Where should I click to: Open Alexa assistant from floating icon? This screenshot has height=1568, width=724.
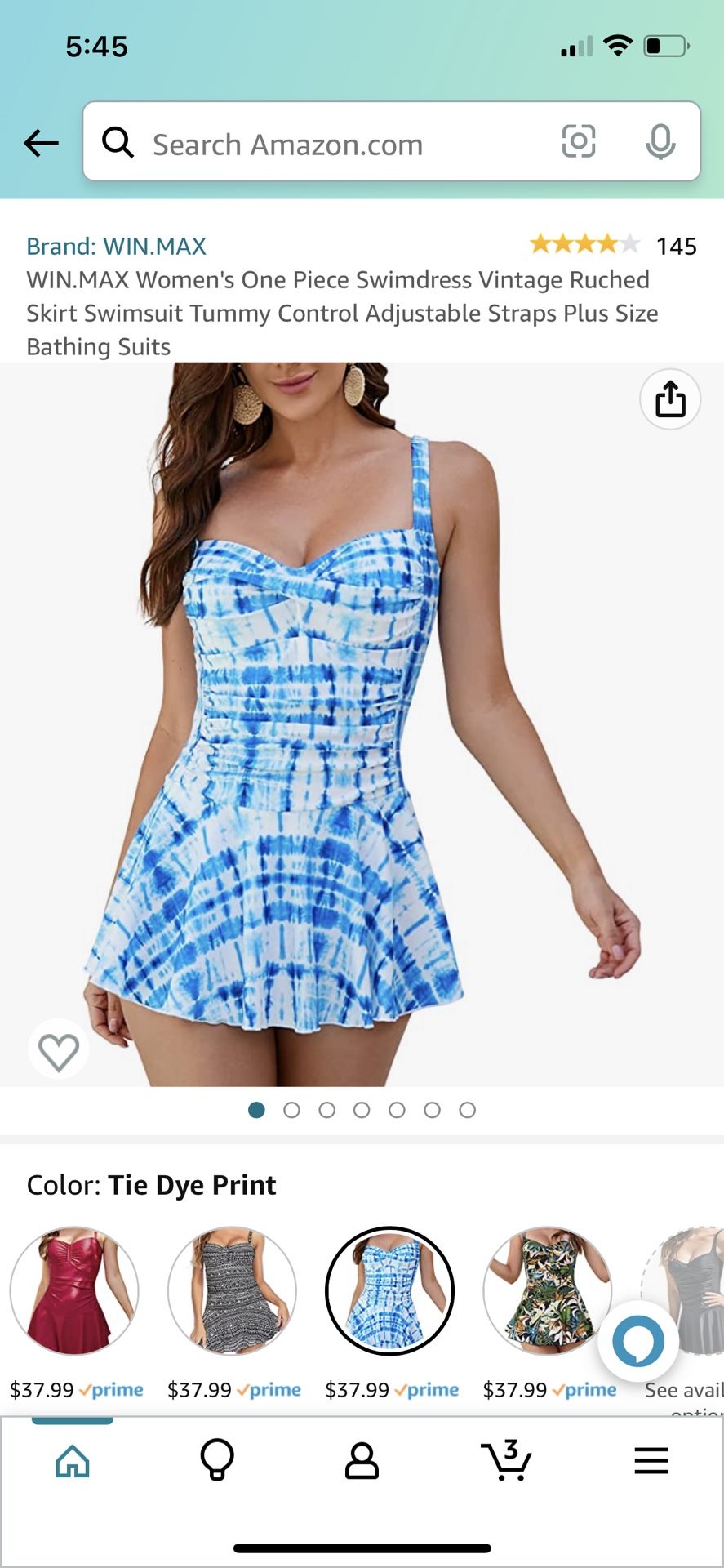641,1339
